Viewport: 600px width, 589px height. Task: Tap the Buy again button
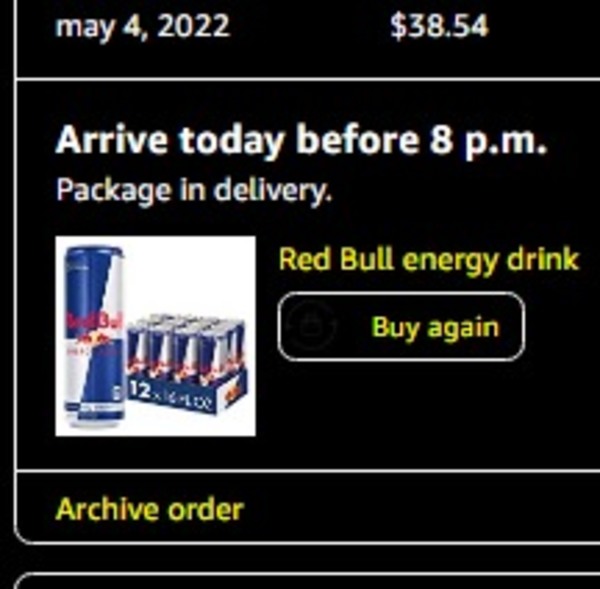coord(401,327)
